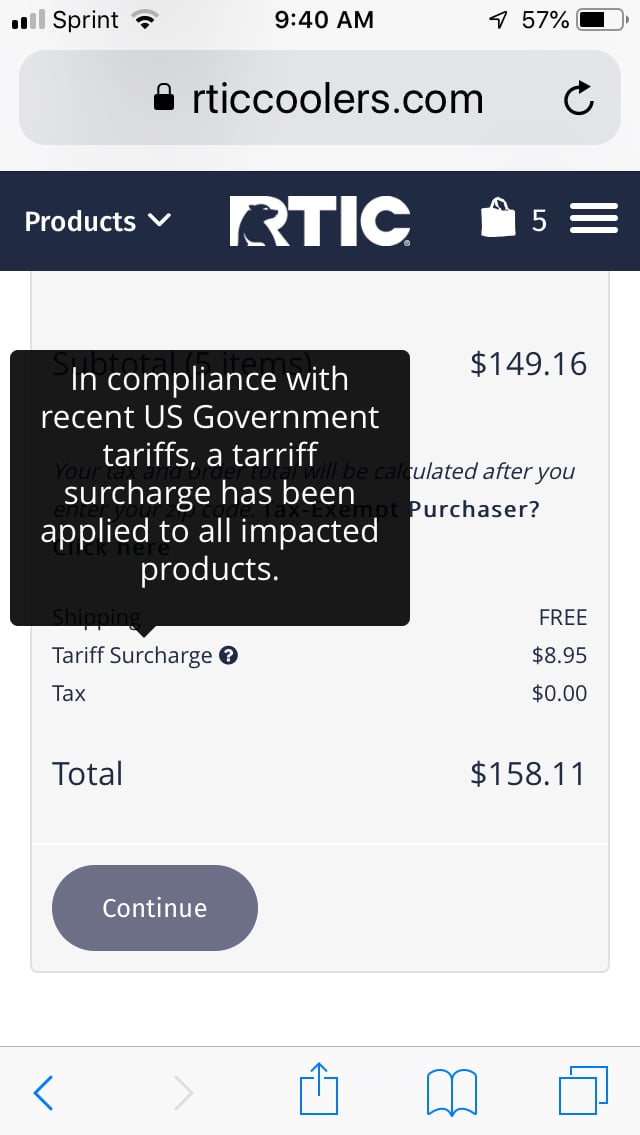
Task: Reload the rticcoolers.com page
Action: [x=578, y=98]
